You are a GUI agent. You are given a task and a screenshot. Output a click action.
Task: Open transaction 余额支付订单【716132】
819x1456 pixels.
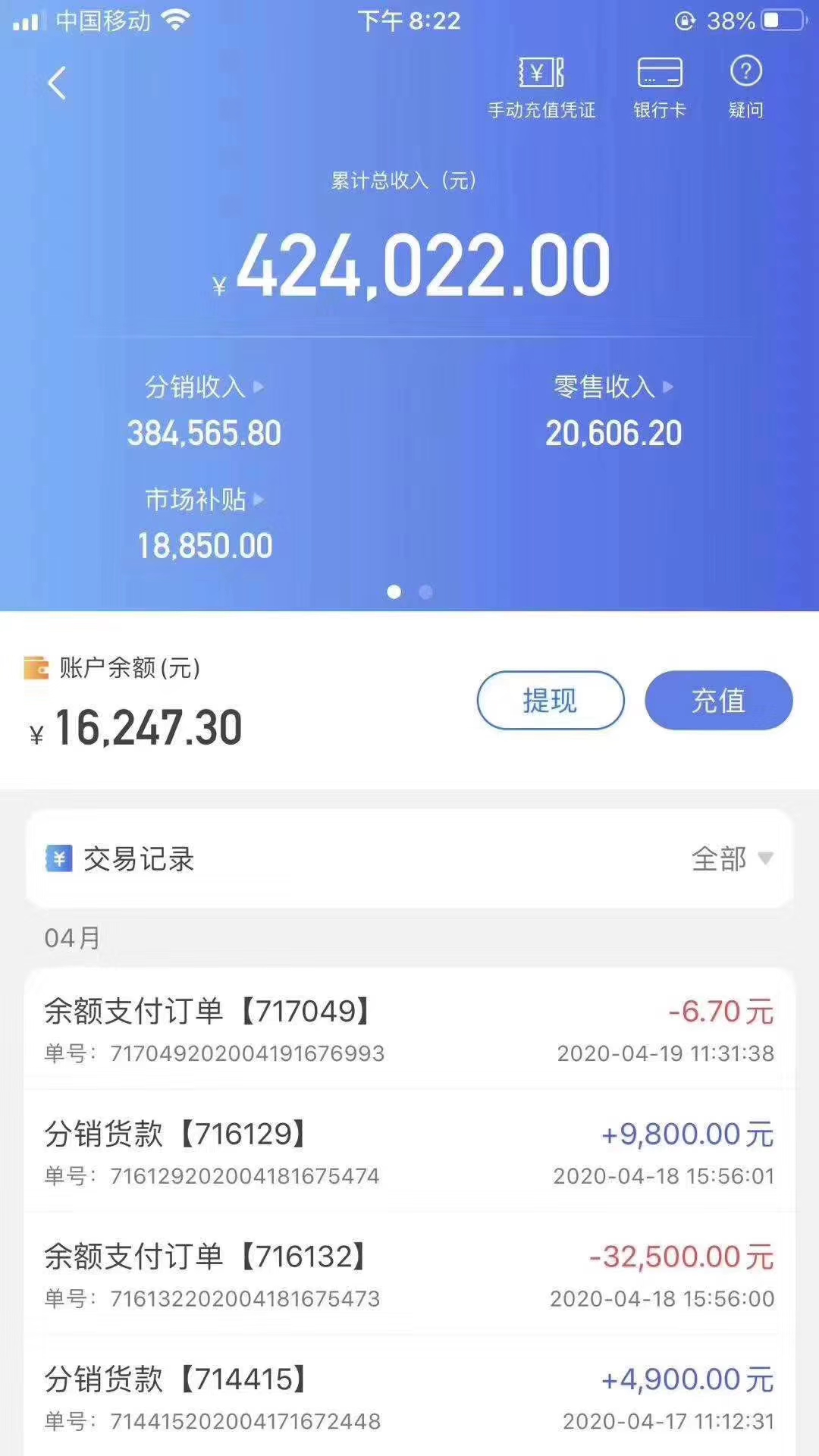click(x=409, y=1275)
